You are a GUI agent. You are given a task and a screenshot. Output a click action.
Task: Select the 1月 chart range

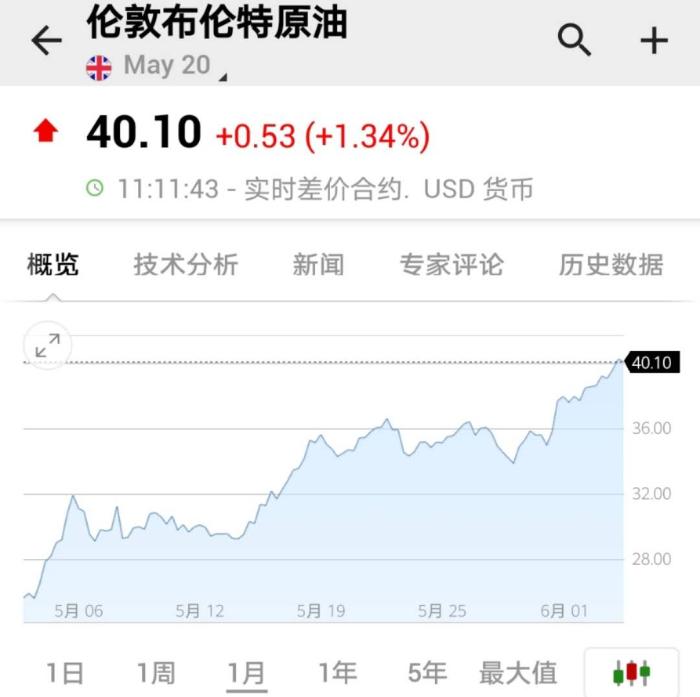point(246,673)
